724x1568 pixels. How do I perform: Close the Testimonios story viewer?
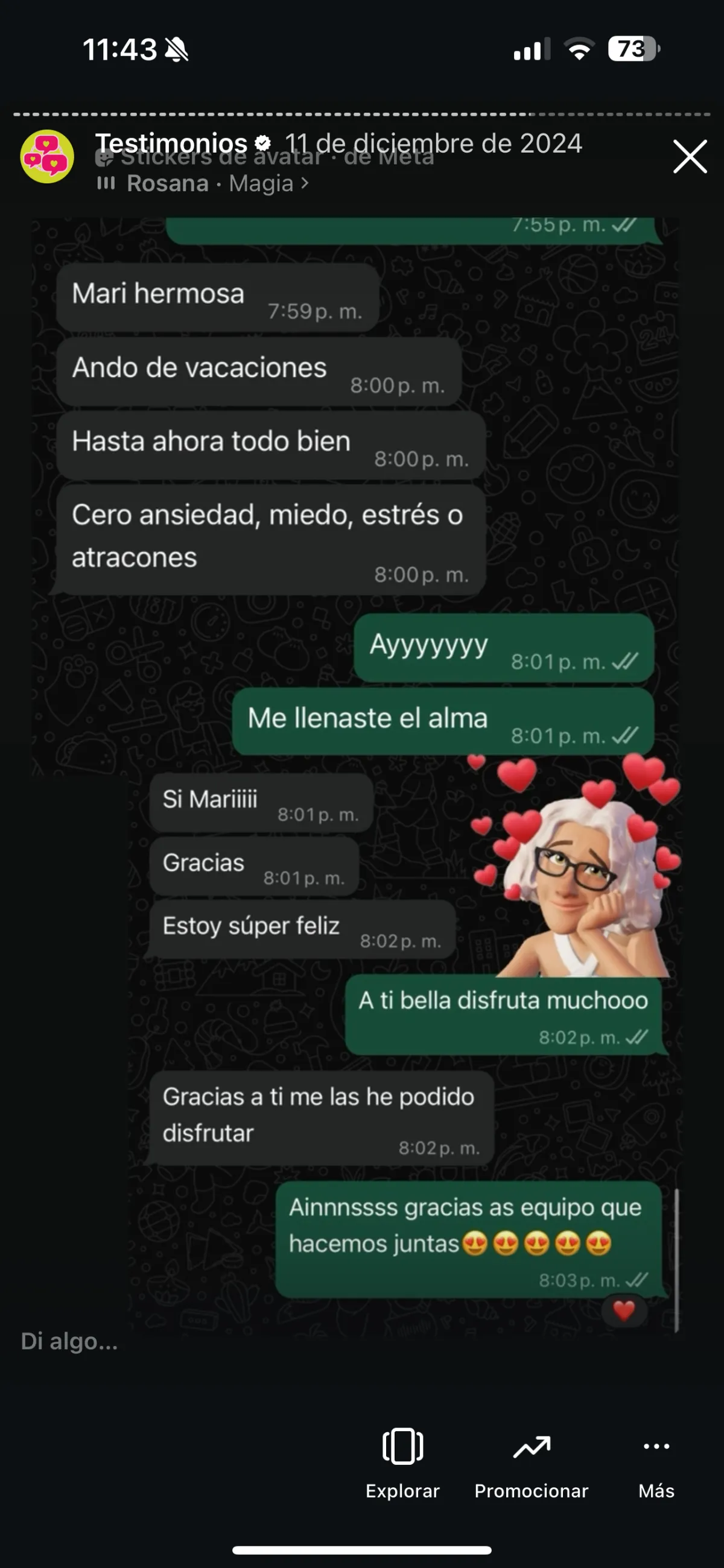click(x=689, y=156)
